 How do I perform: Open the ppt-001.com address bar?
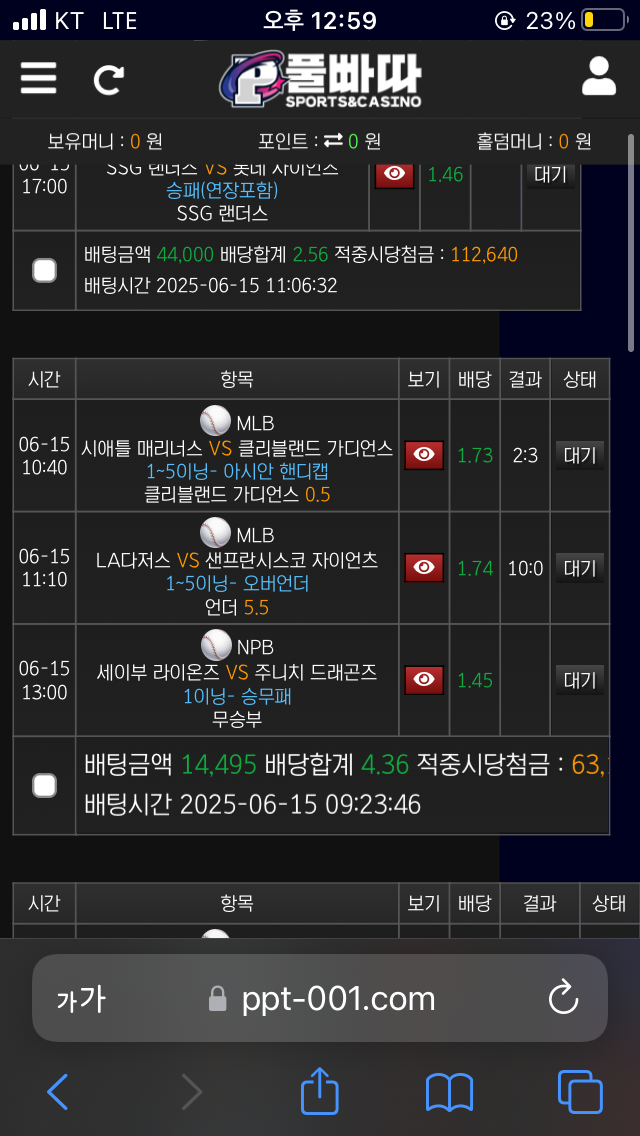click(338, 998)
